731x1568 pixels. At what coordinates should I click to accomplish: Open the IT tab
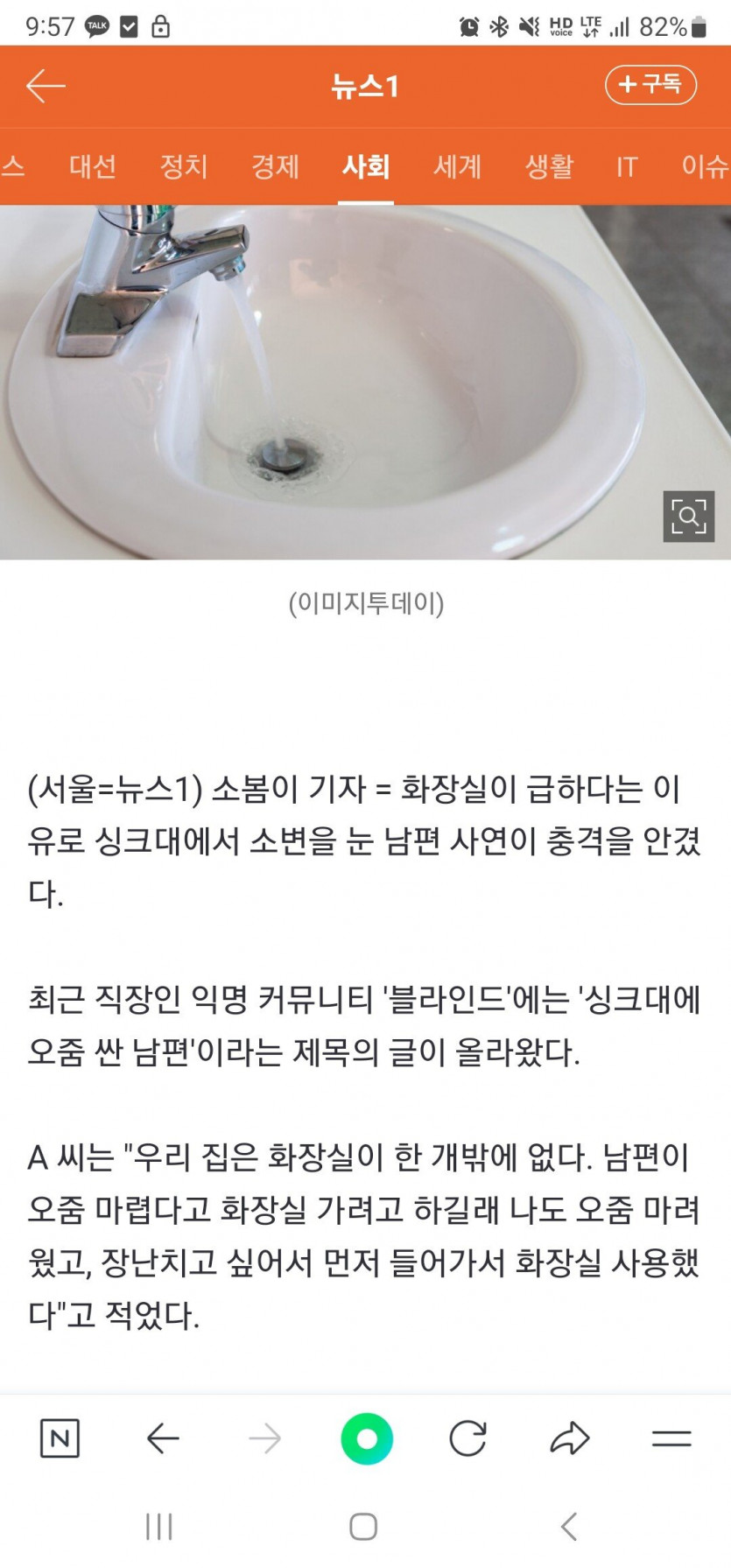[x=627, y=165]
